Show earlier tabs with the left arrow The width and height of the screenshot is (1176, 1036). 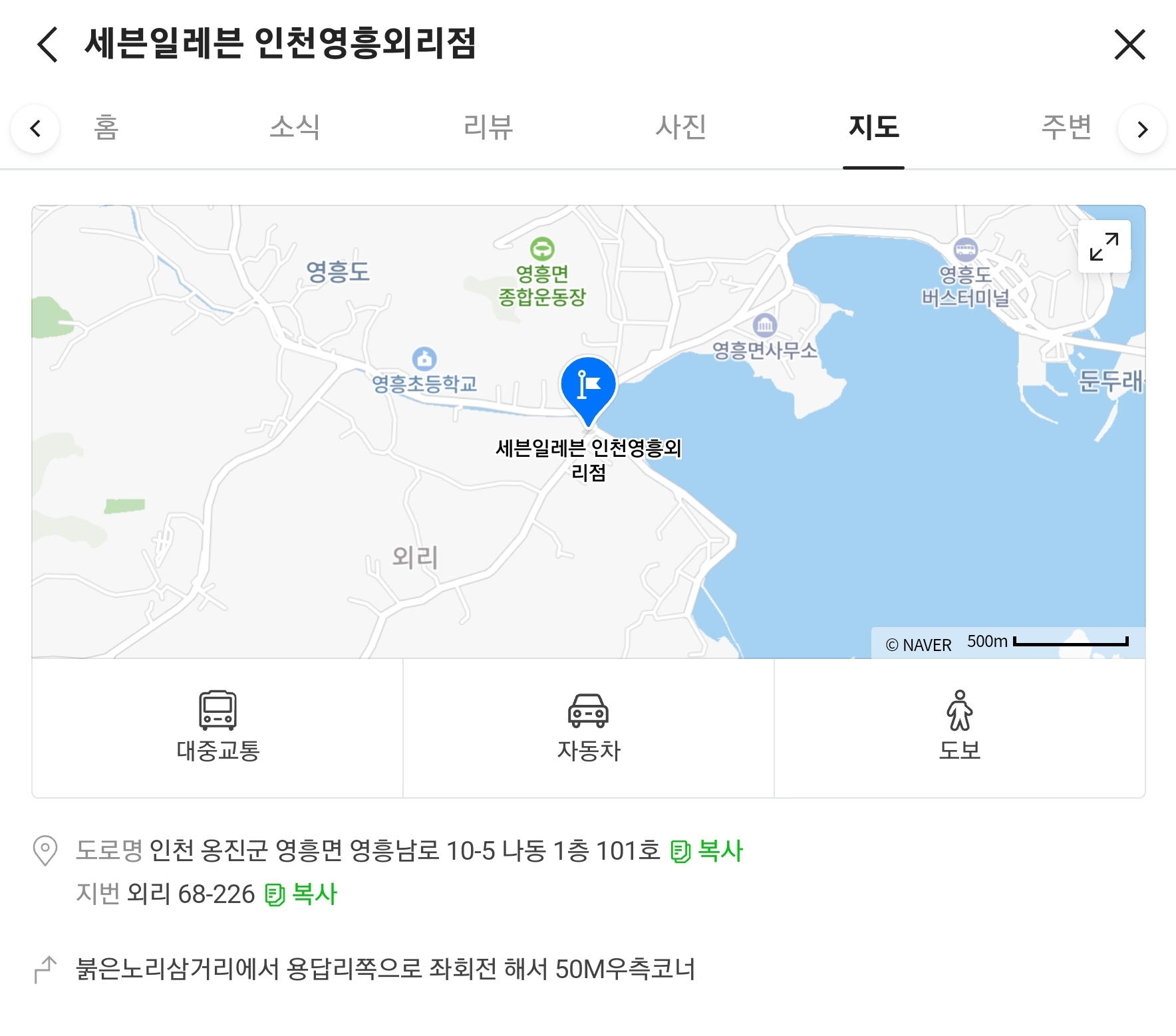[35, 128]
